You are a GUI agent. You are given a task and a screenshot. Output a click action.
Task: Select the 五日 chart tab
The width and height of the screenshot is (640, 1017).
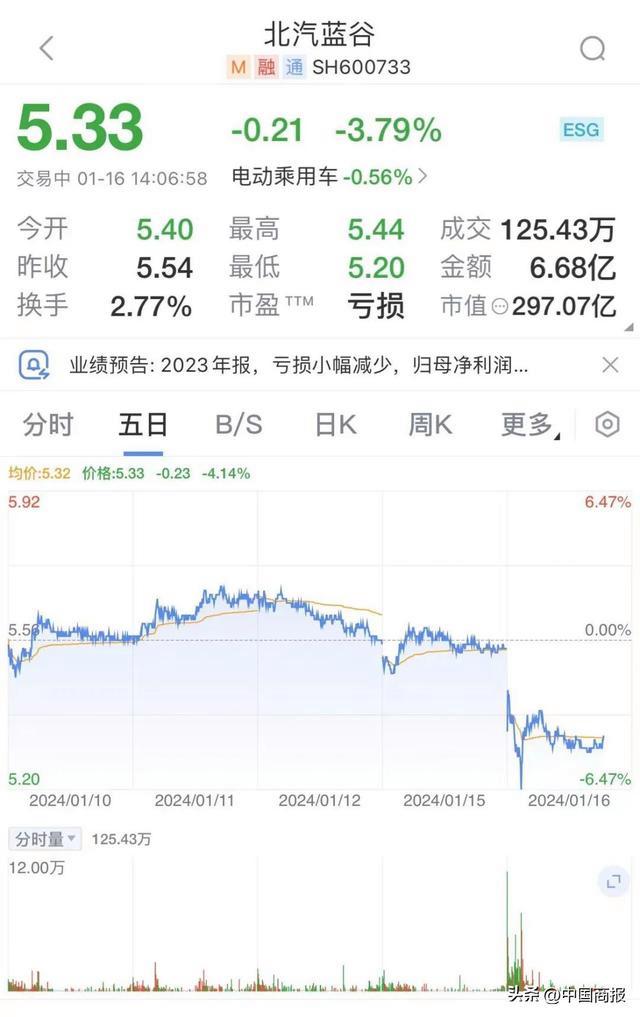point(143,425)
